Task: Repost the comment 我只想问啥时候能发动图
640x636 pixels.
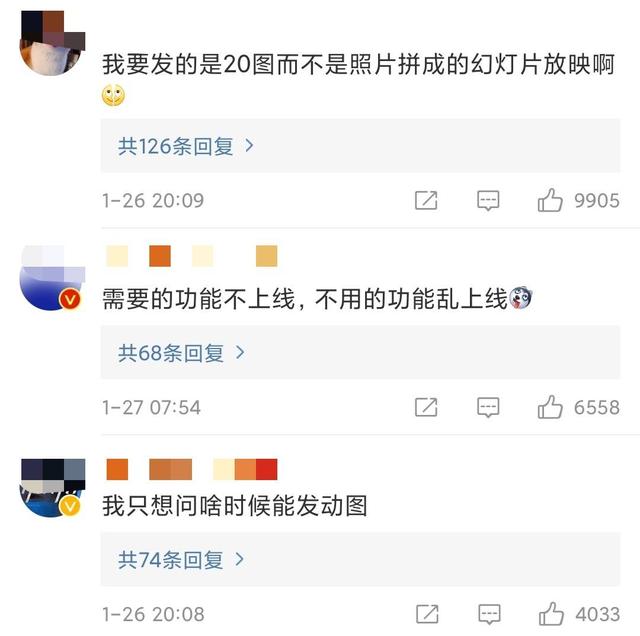Action: [x=426, y=613]
